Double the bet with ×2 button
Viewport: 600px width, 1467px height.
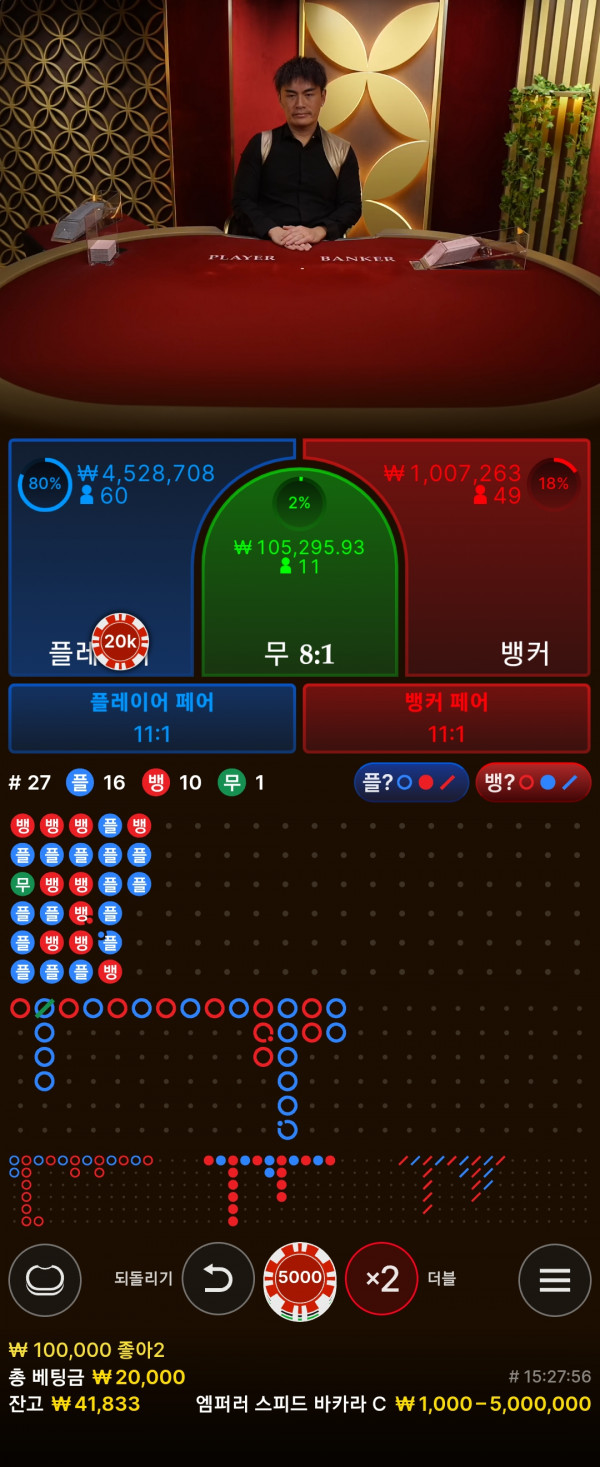click(381, 1278)
